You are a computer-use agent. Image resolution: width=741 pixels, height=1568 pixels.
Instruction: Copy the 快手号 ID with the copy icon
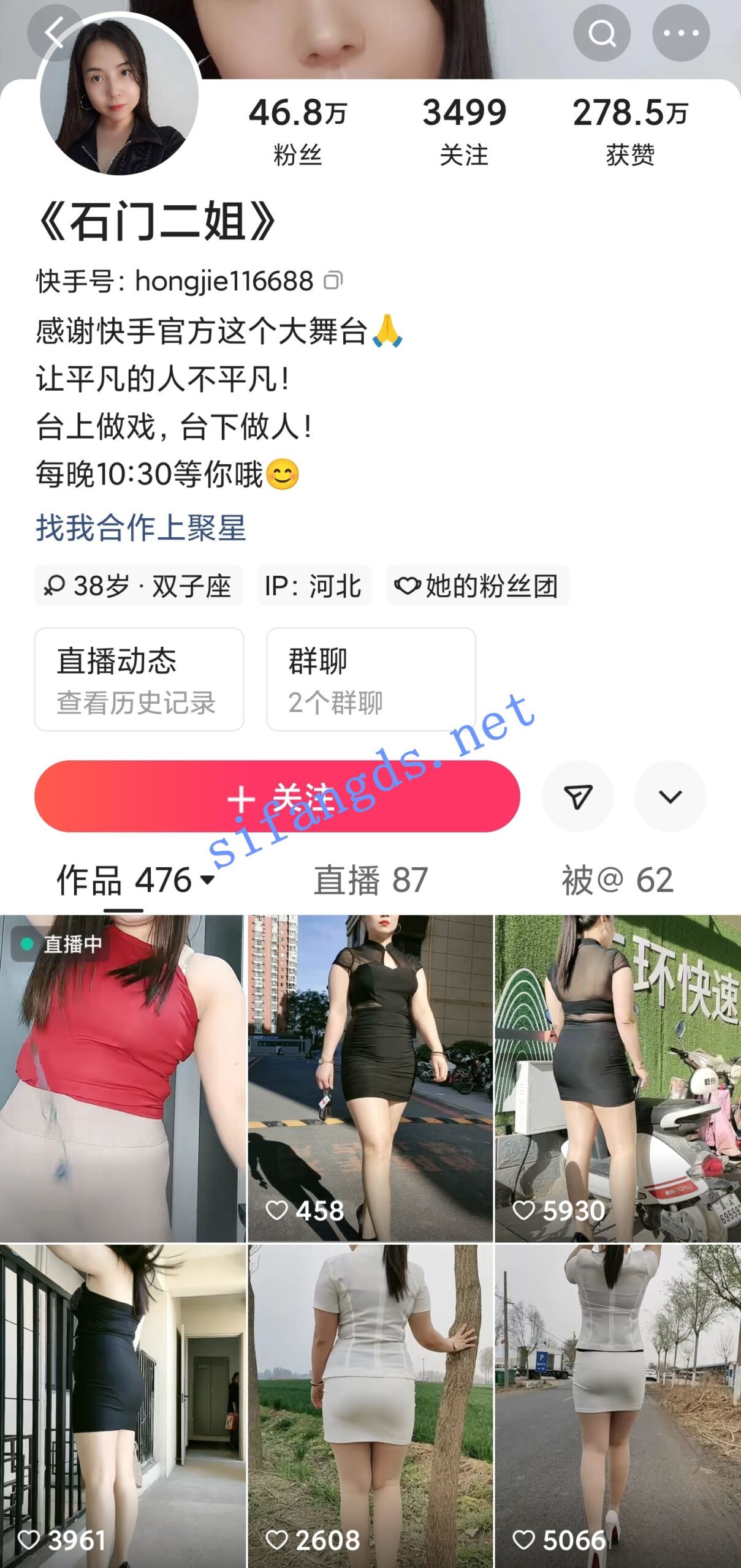[333, 281]
